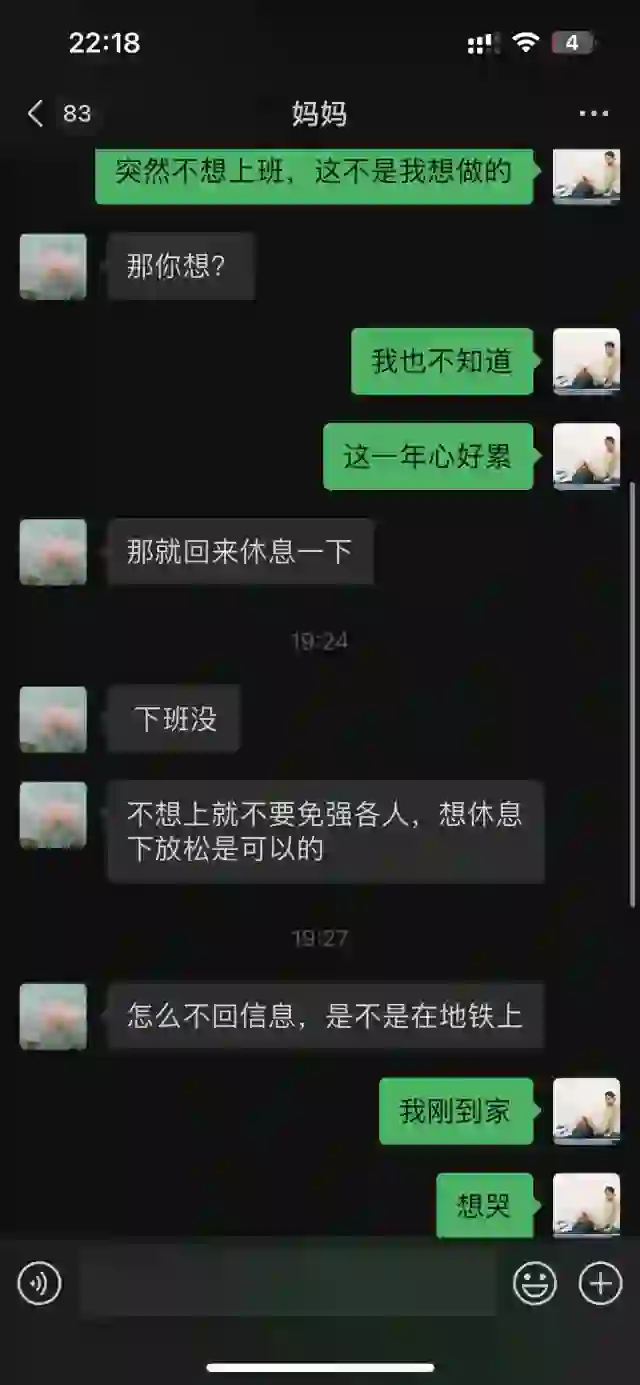This screenshot has height=1385, width=640.
Task: Open my avatar beside 我也不知道
Action: (587, 361)
